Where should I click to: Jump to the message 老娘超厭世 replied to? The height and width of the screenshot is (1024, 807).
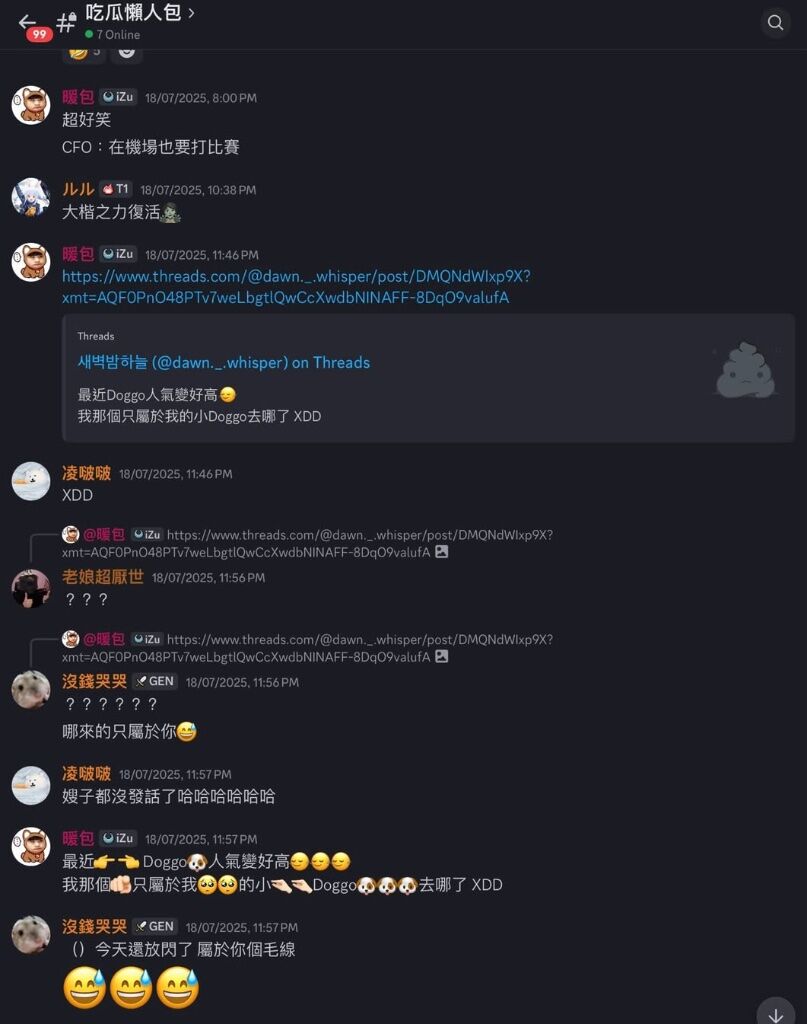pos(300,543)
